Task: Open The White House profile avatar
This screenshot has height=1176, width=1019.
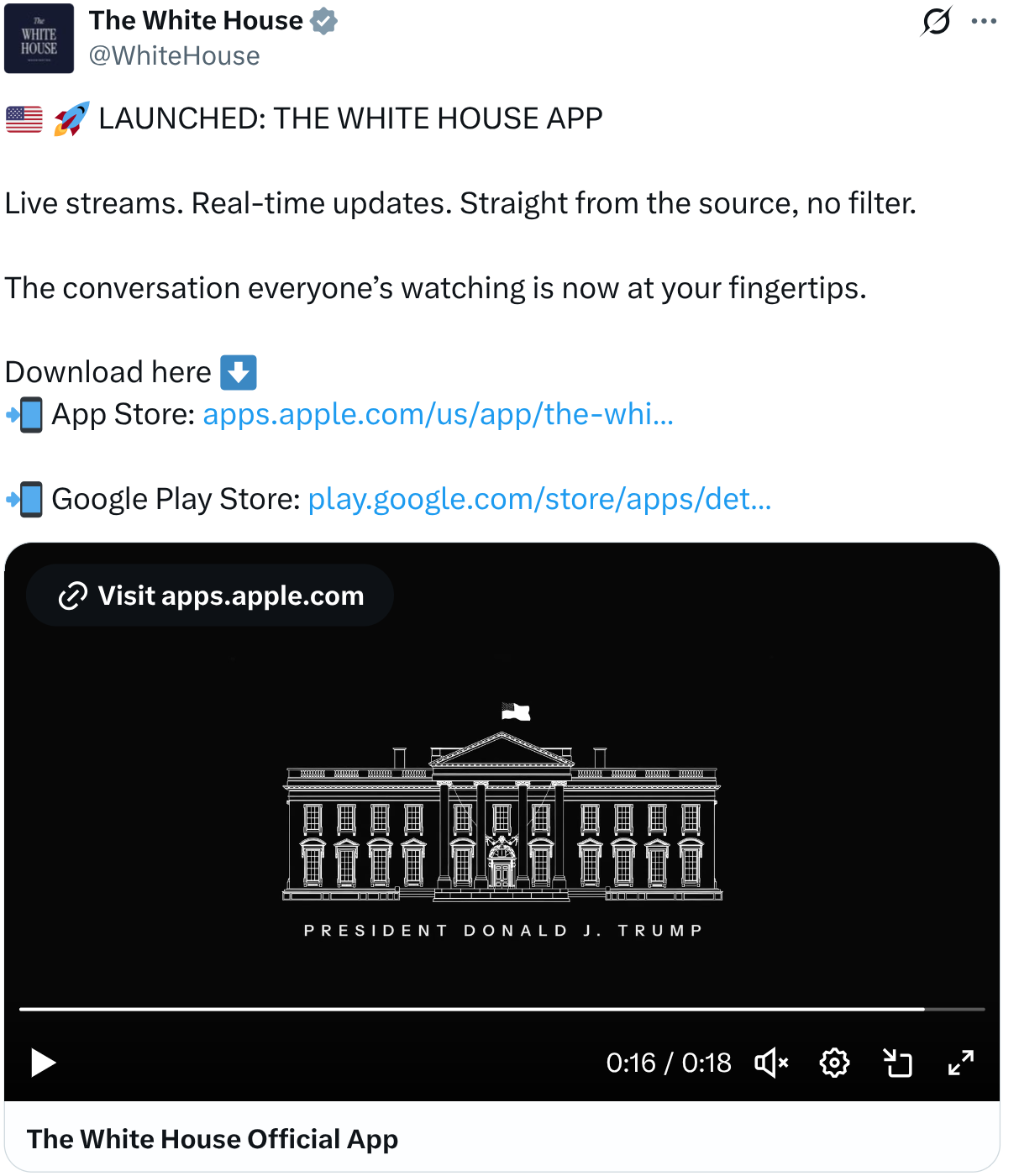Action: point(39,39)
